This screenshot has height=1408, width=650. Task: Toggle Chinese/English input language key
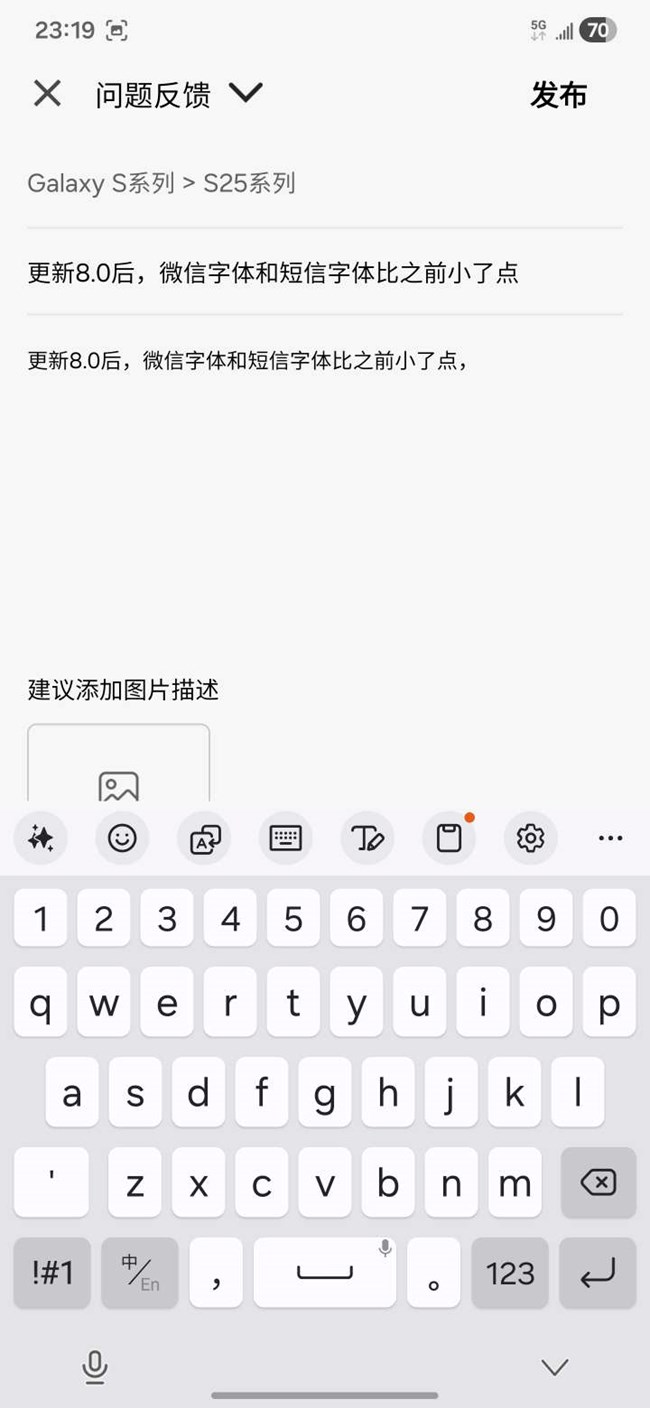[140, 1272]
